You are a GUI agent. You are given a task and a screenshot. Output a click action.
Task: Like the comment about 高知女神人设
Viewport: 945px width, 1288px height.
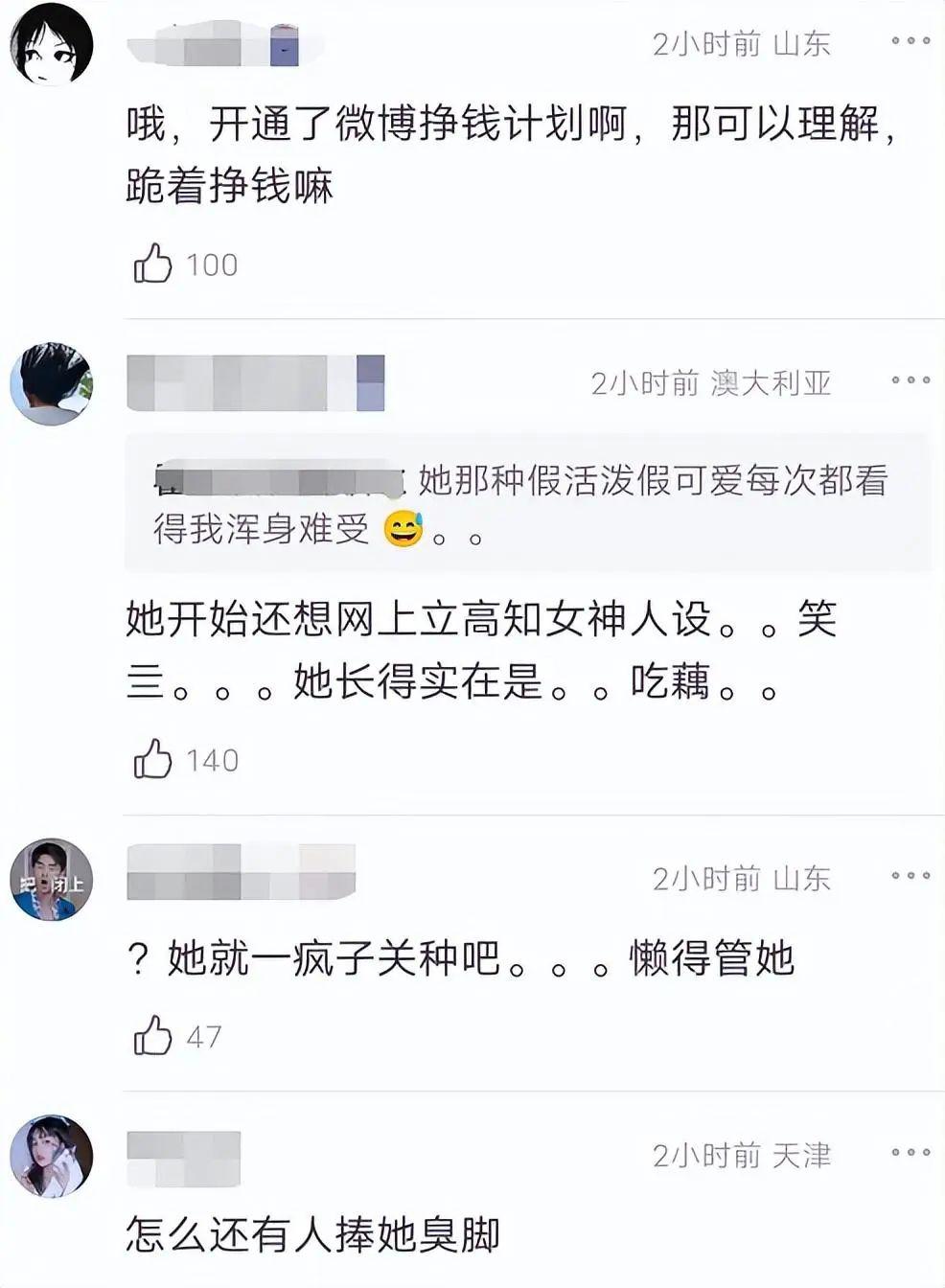(152, 759)
